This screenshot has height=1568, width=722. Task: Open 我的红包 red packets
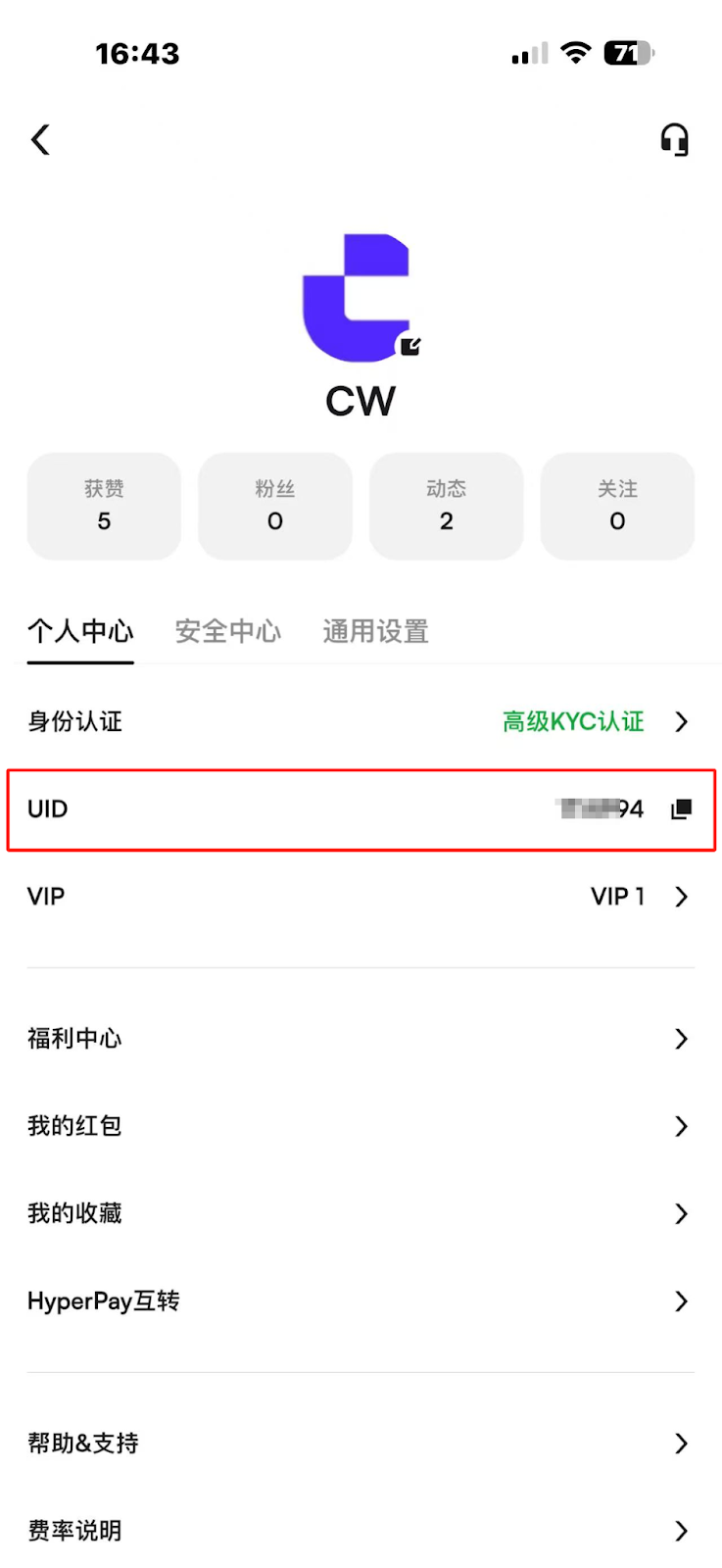[x=361, y=1126]
